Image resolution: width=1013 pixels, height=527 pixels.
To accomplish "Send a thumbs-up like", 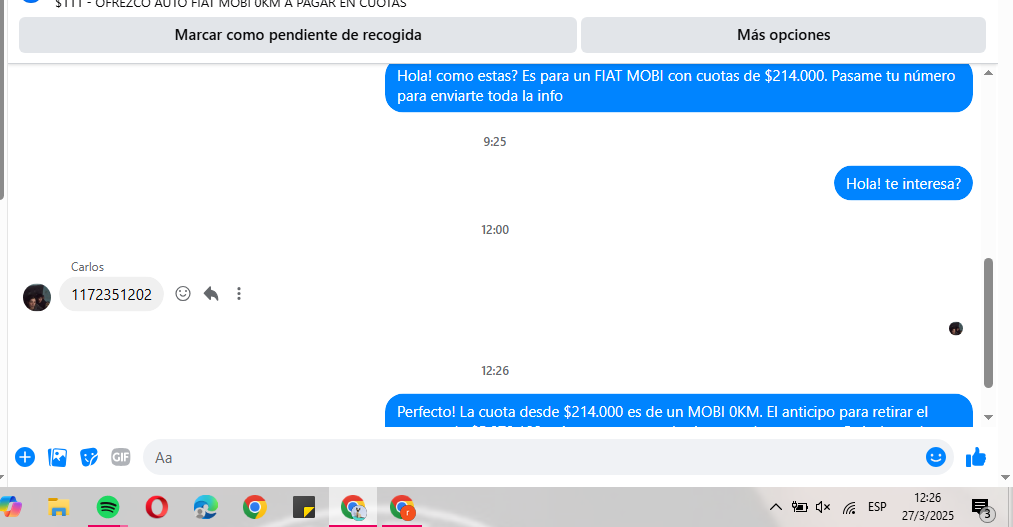I will click(x=976, y=457).
